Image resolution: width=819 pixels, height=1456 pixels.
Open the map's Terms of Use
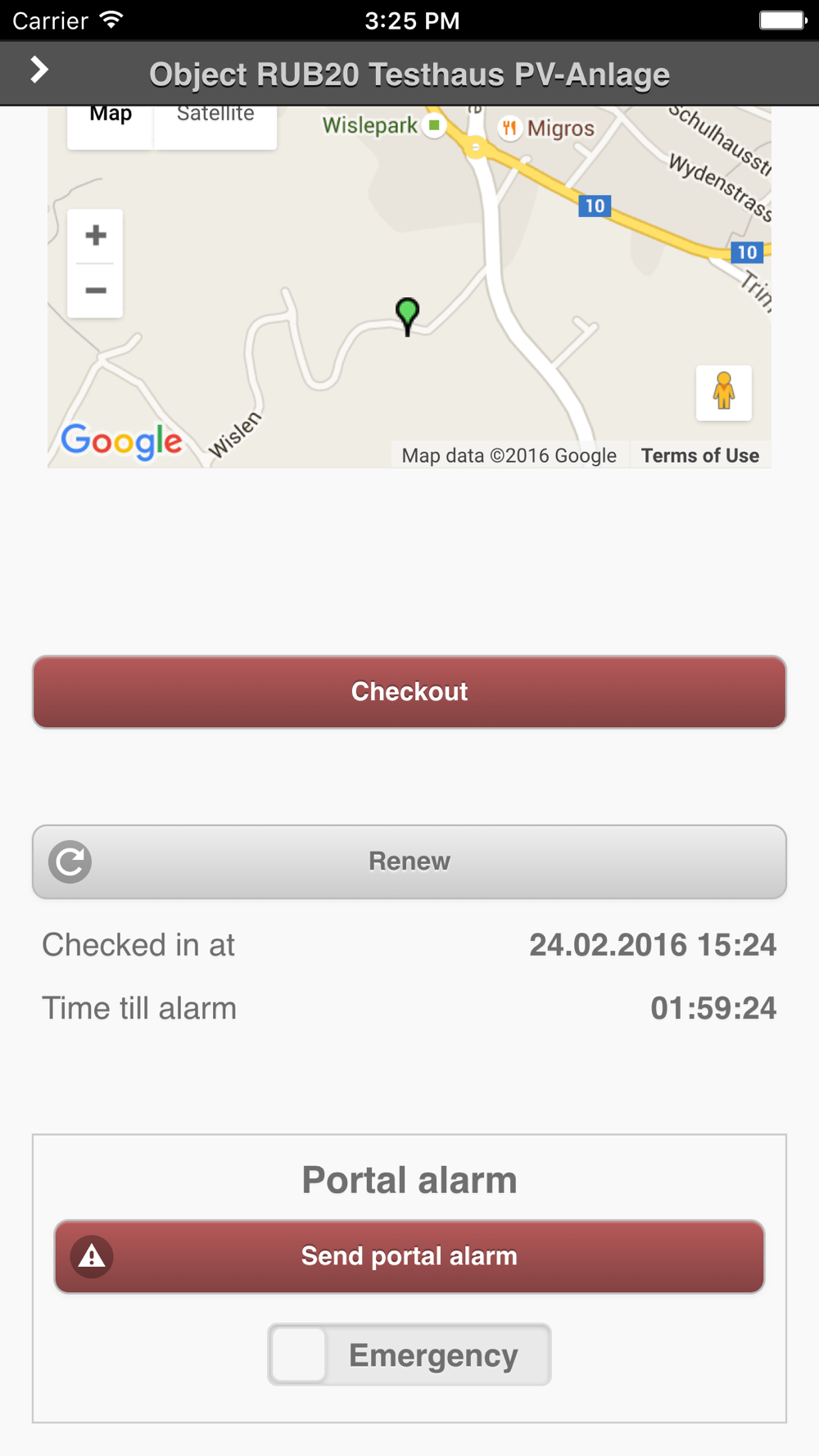[x=699, y=455]
